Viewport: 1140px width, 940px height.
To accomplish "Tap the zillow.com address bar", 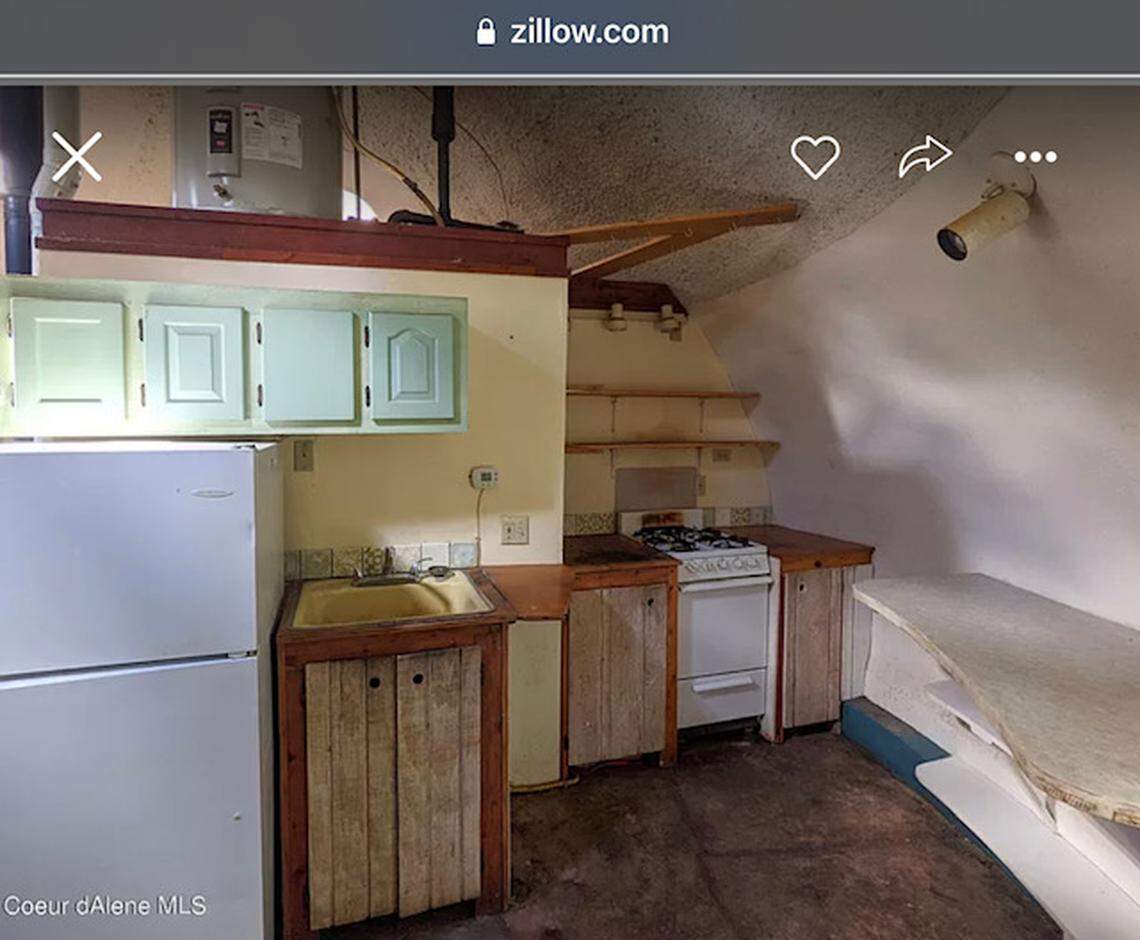I will [571, 32].
